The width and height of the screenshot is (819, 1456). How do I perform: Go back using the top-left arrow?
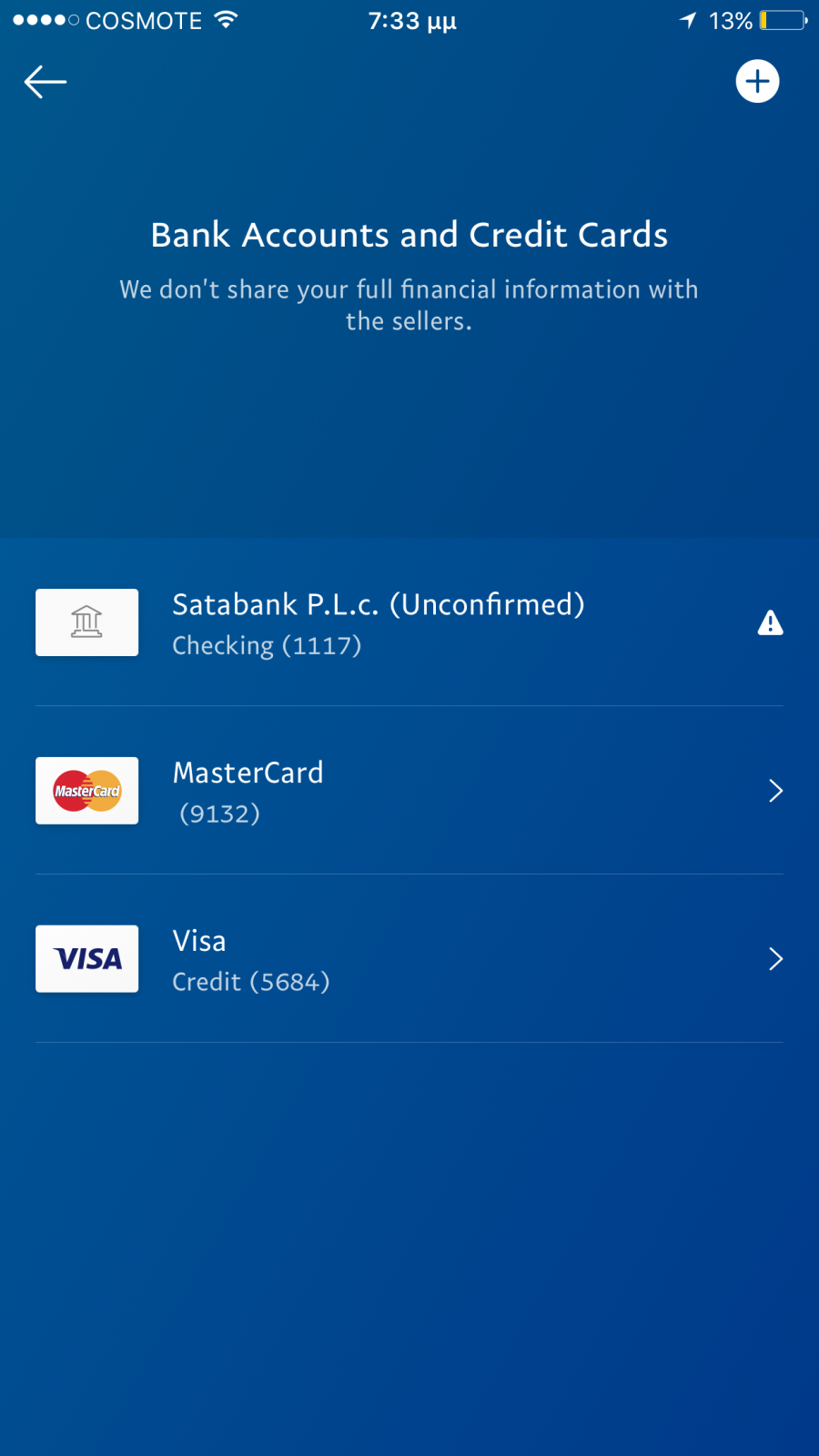point(45,82)
